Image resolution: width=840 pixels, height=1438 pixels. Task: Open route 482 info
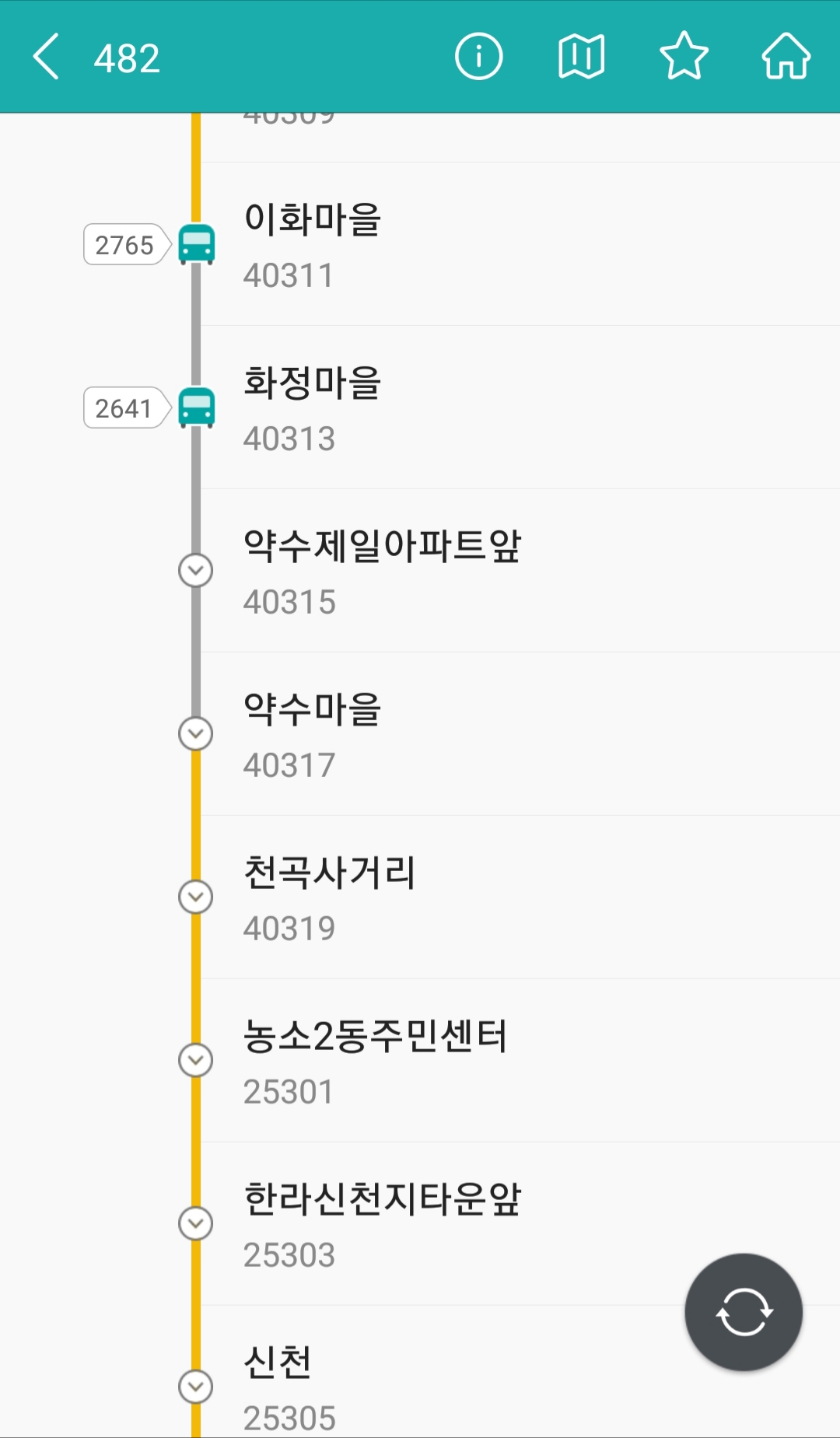tap(478, 57)
